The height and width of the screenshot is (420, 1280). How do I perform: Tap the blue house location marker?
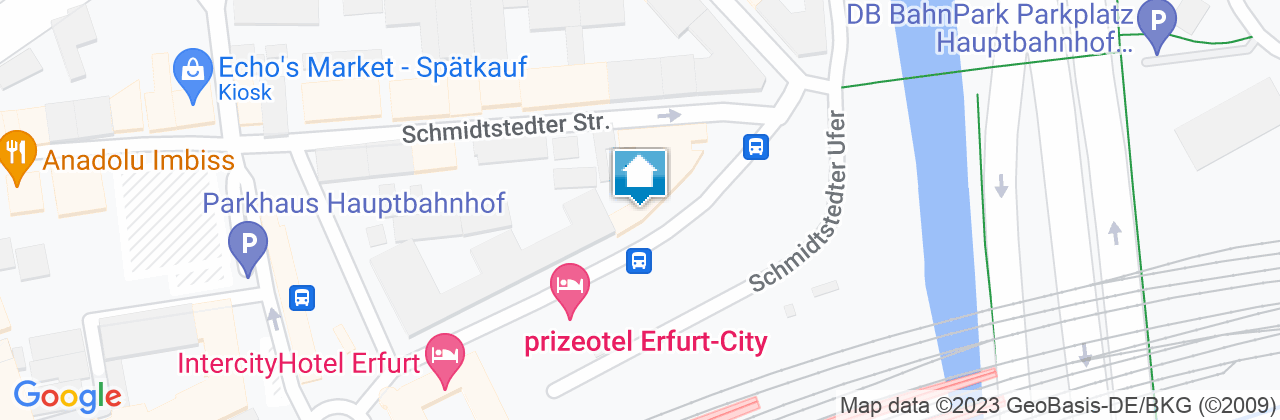[x=640, y=175]
